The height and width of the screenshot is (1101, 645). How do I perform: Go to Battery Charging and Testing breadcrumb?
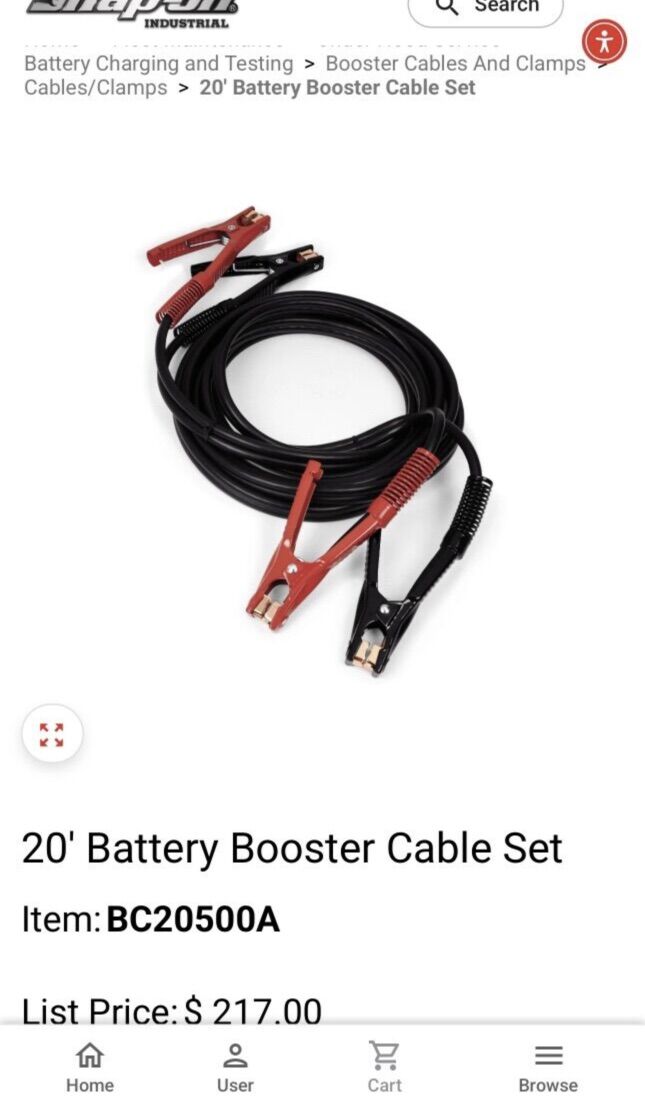click(x=158, y=63)
